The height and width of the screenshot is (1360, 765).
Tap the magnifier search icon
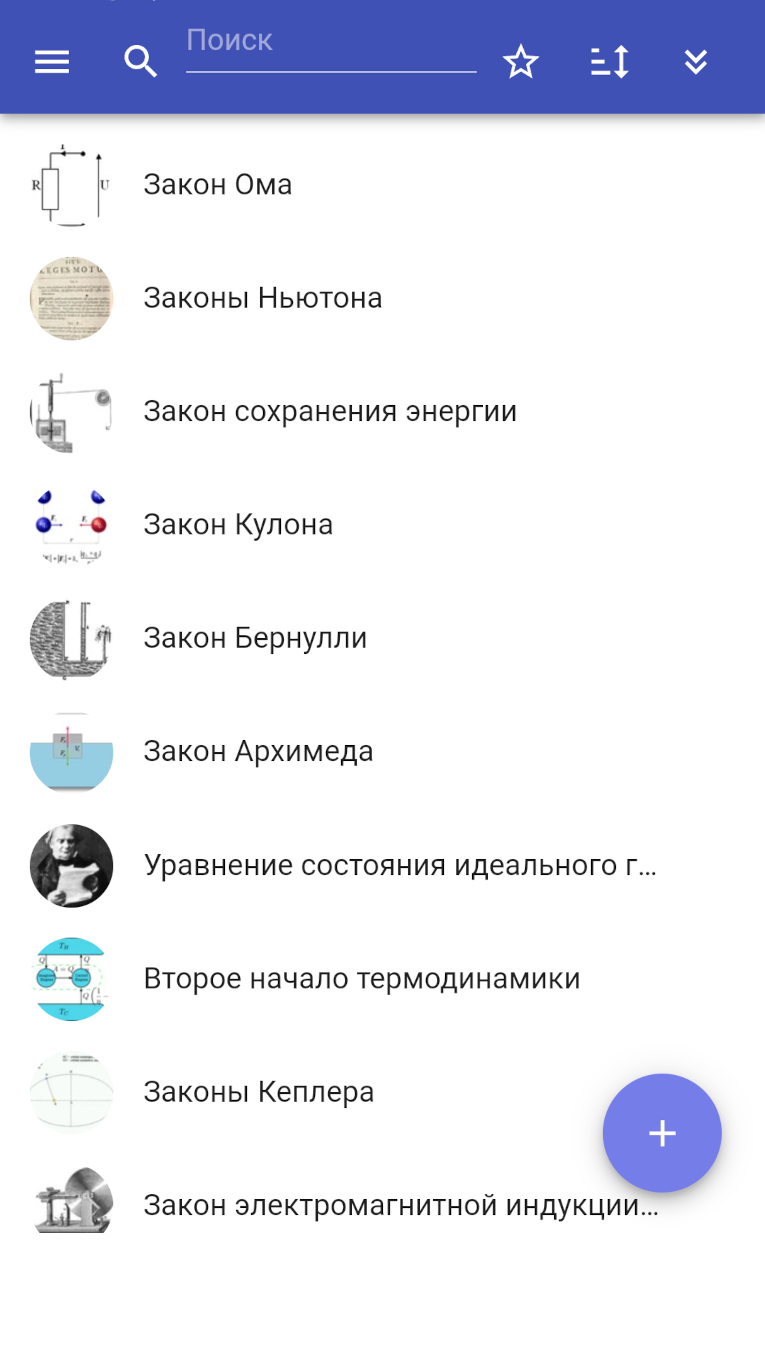coord(140,62)
